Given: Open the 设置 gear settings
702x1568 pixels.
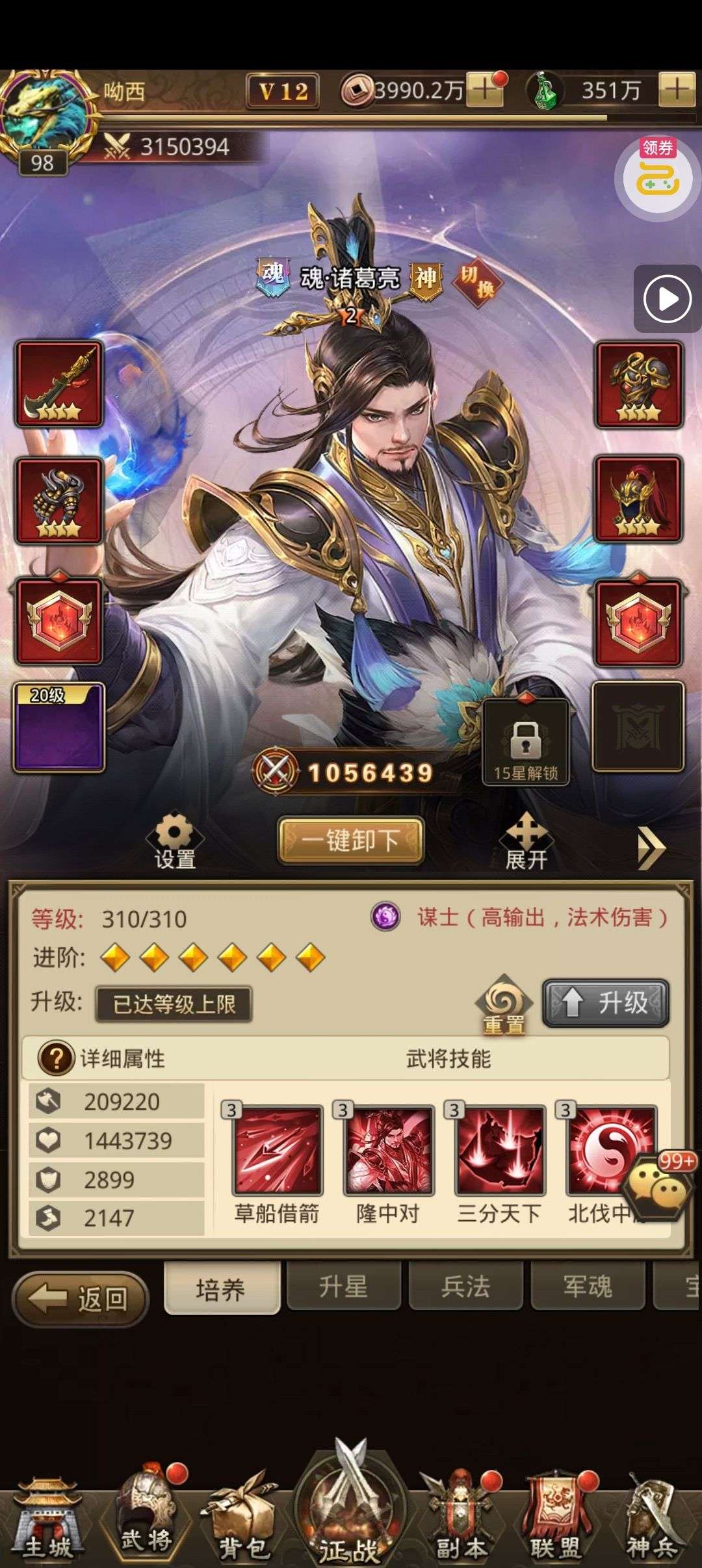Looking at the screenshot, I should click(x=174, y=840).
